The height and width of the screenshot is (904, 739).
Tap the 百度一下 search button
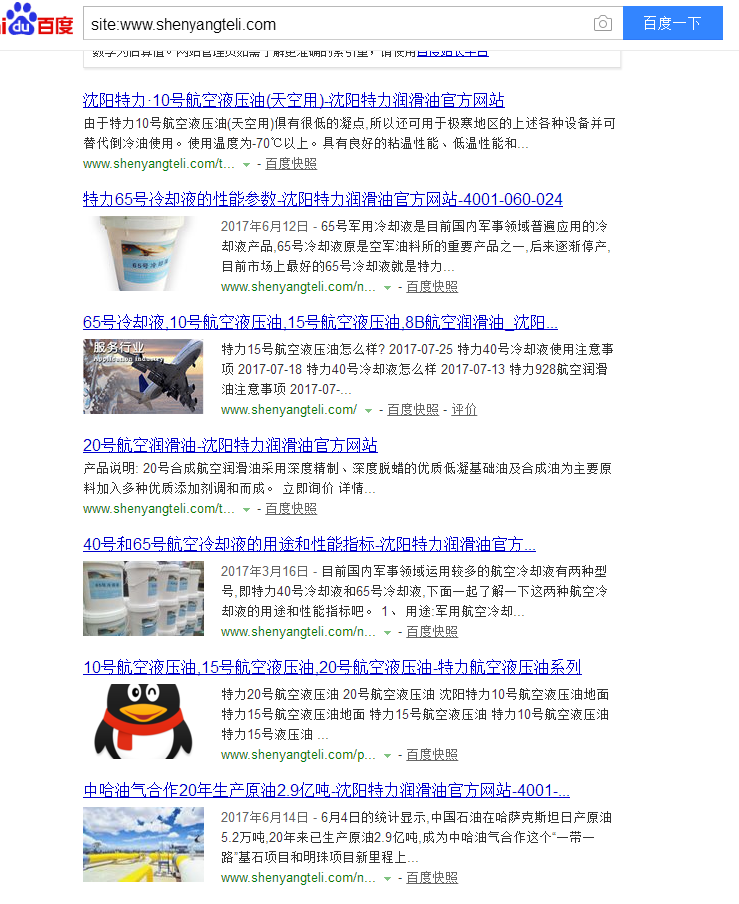coord(672,24)
